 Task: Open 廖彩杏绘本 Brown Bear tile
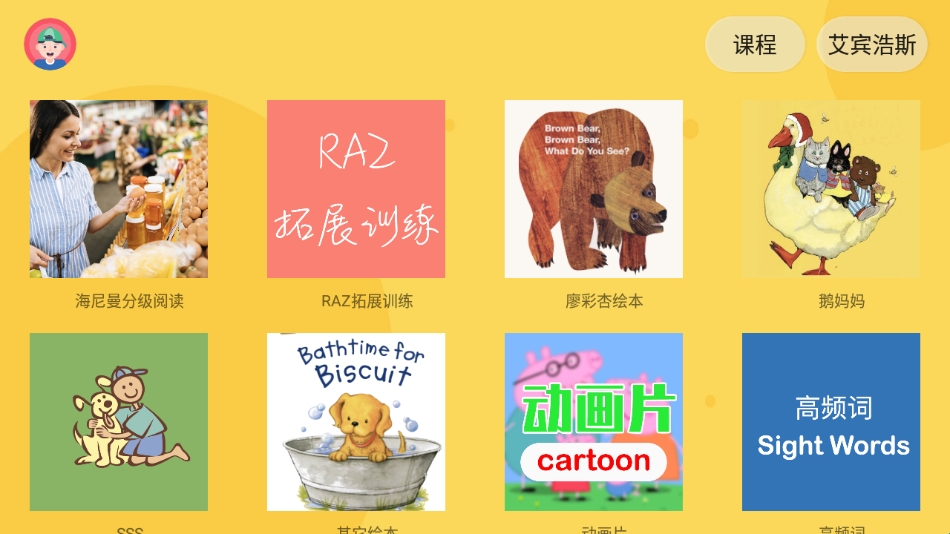[594, 189]
